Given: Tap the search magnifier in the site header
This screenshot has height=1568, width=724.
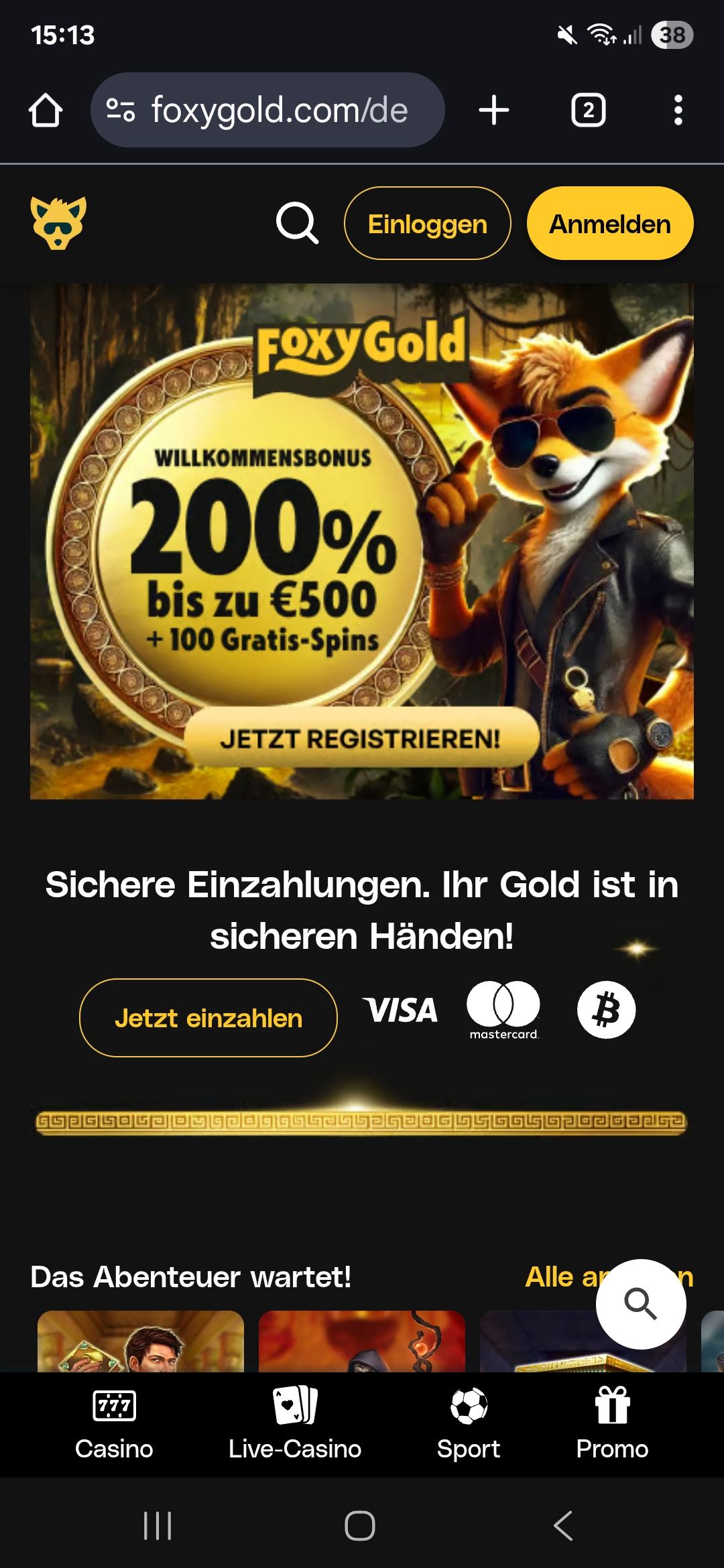Looking at the screenshot, I should (x=297, y=223).
